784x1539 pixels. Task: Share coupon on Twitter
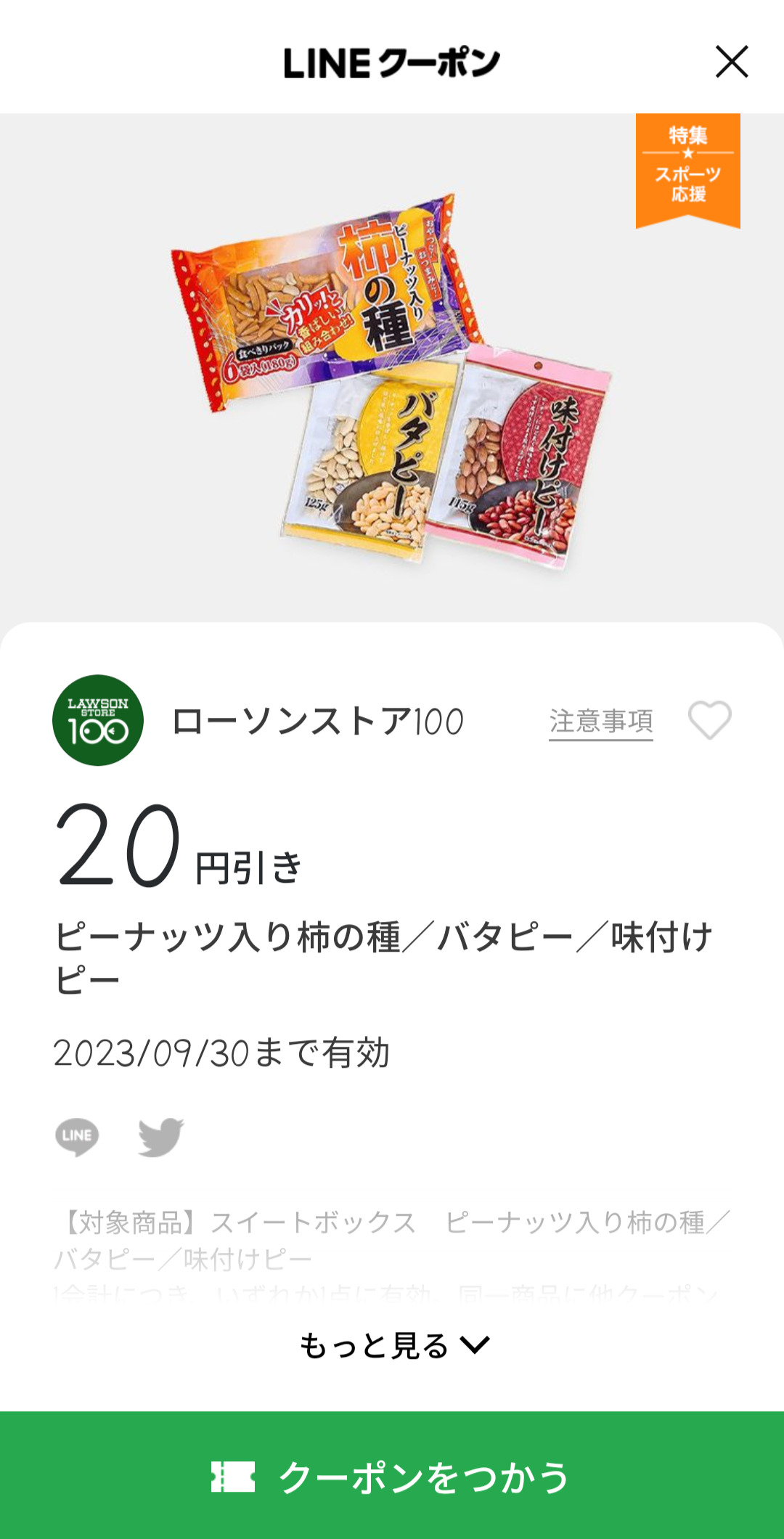160,1136
